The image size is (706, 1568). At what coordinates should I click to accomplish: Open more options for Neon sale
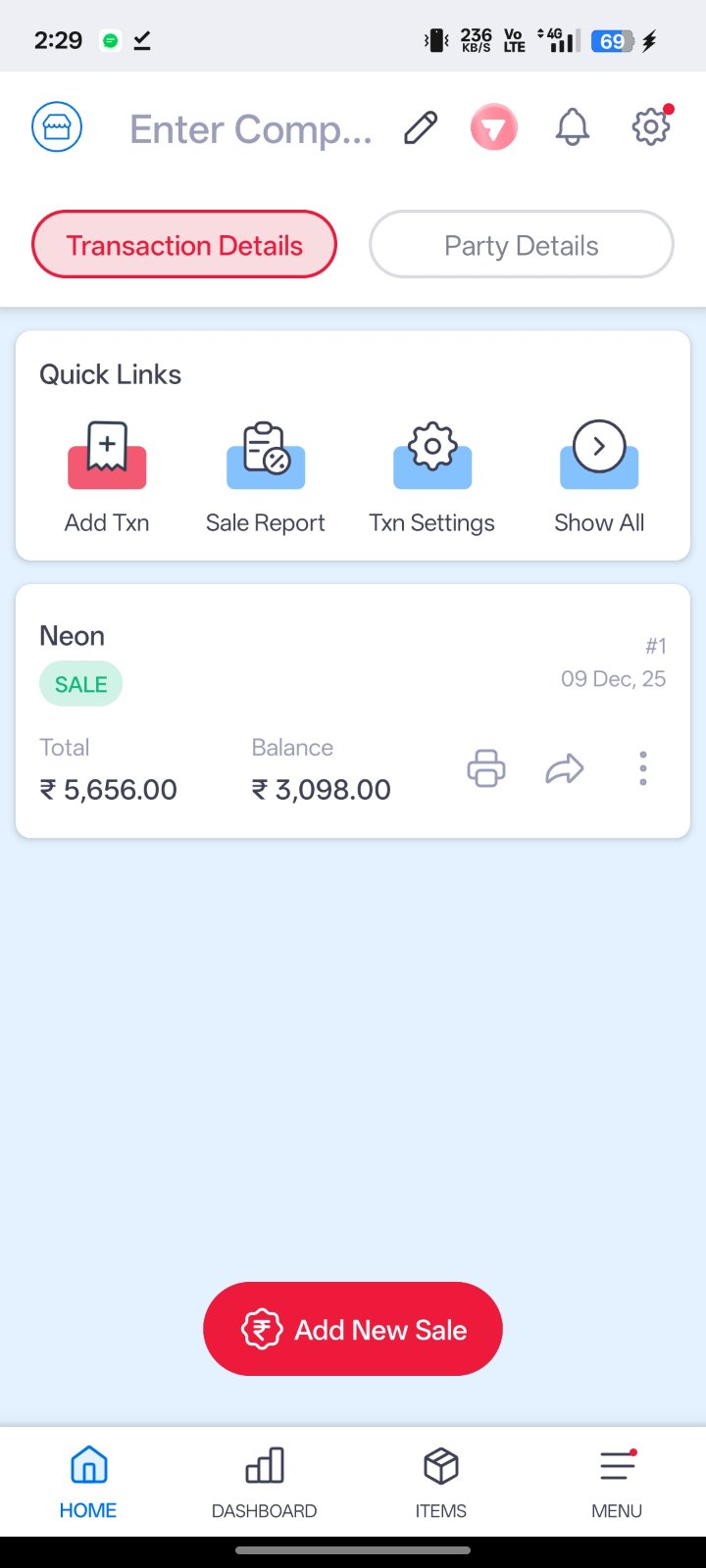coord(643,768)
